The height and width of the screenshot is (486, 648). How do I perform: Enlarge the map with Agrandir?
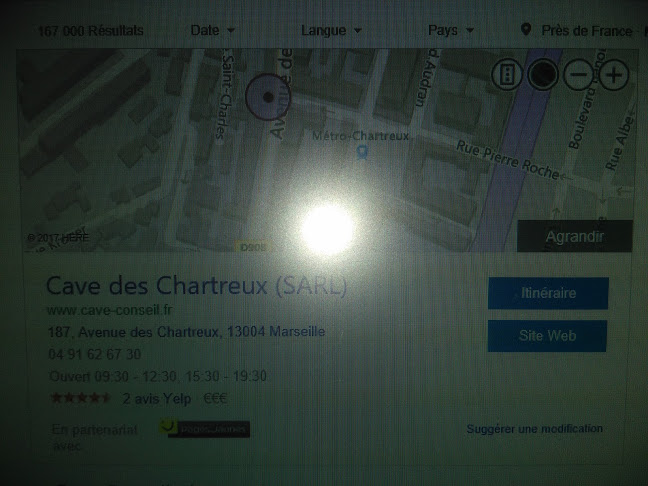[575, 237]
